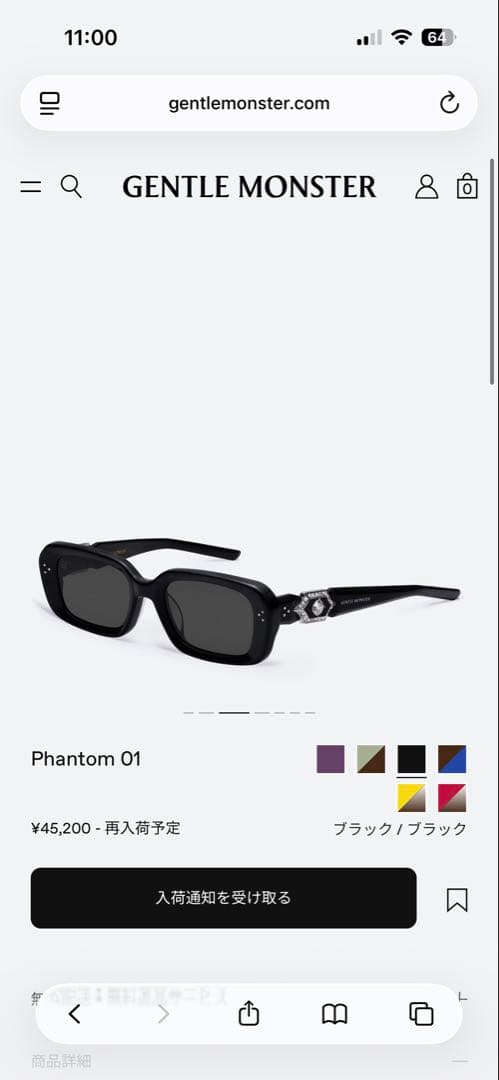Share this page
The height and width of the screenshot is (1080, 499).
tap(249, 1012)
